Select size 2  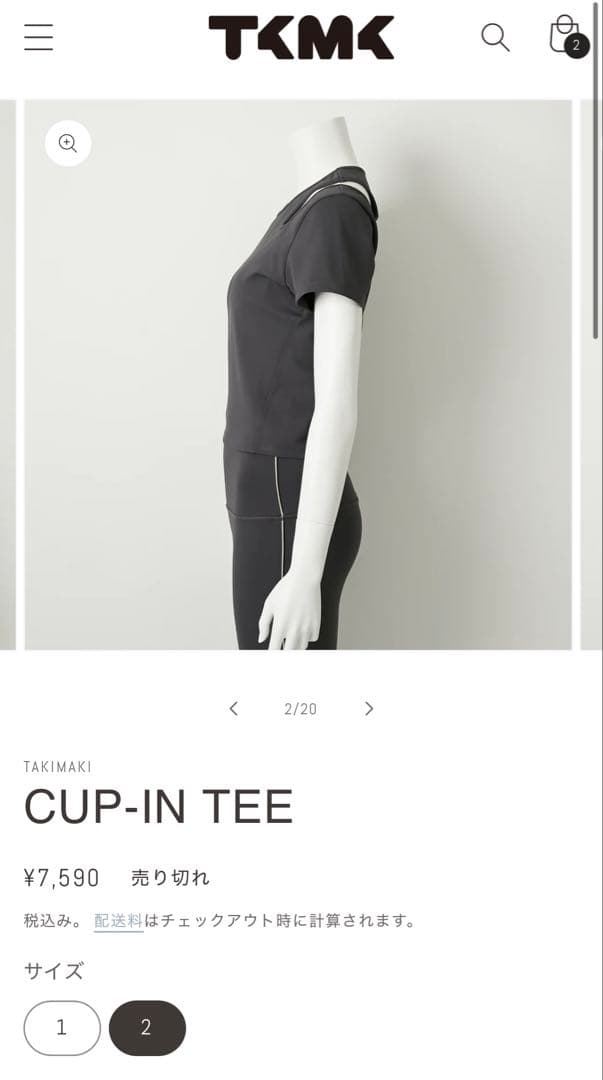tap(147, 1028)
